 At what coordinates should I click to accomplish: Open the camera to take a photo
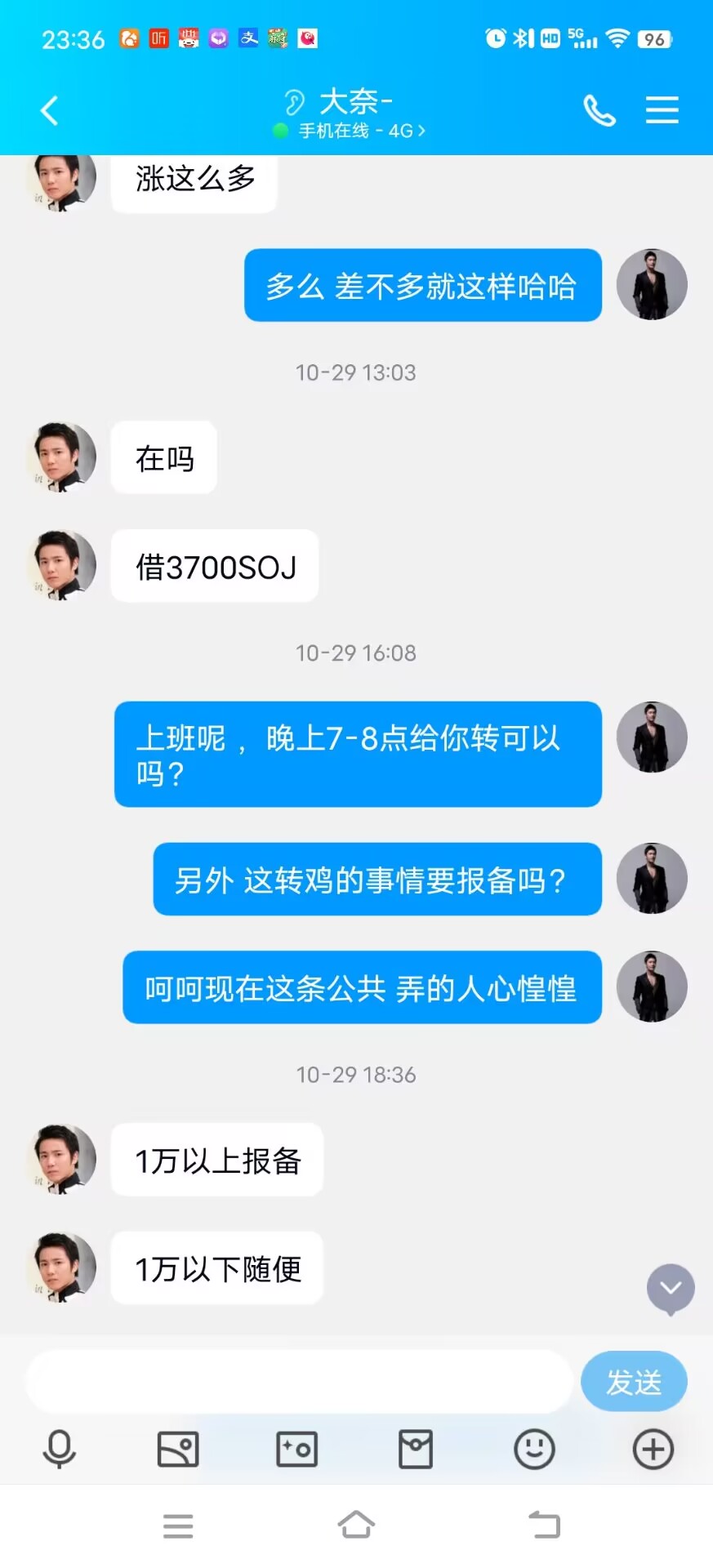(x=296, y=1450)
